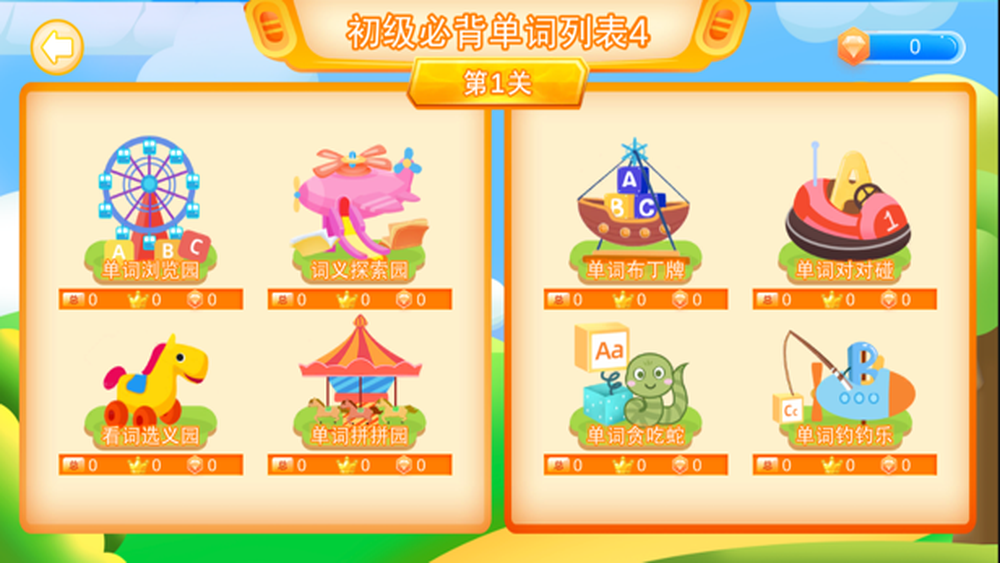Start the 单词贪吃蛇 snake game
The width and height of the screenshot is (1000, 563).
pyautogui.click(x=635, y=385)
